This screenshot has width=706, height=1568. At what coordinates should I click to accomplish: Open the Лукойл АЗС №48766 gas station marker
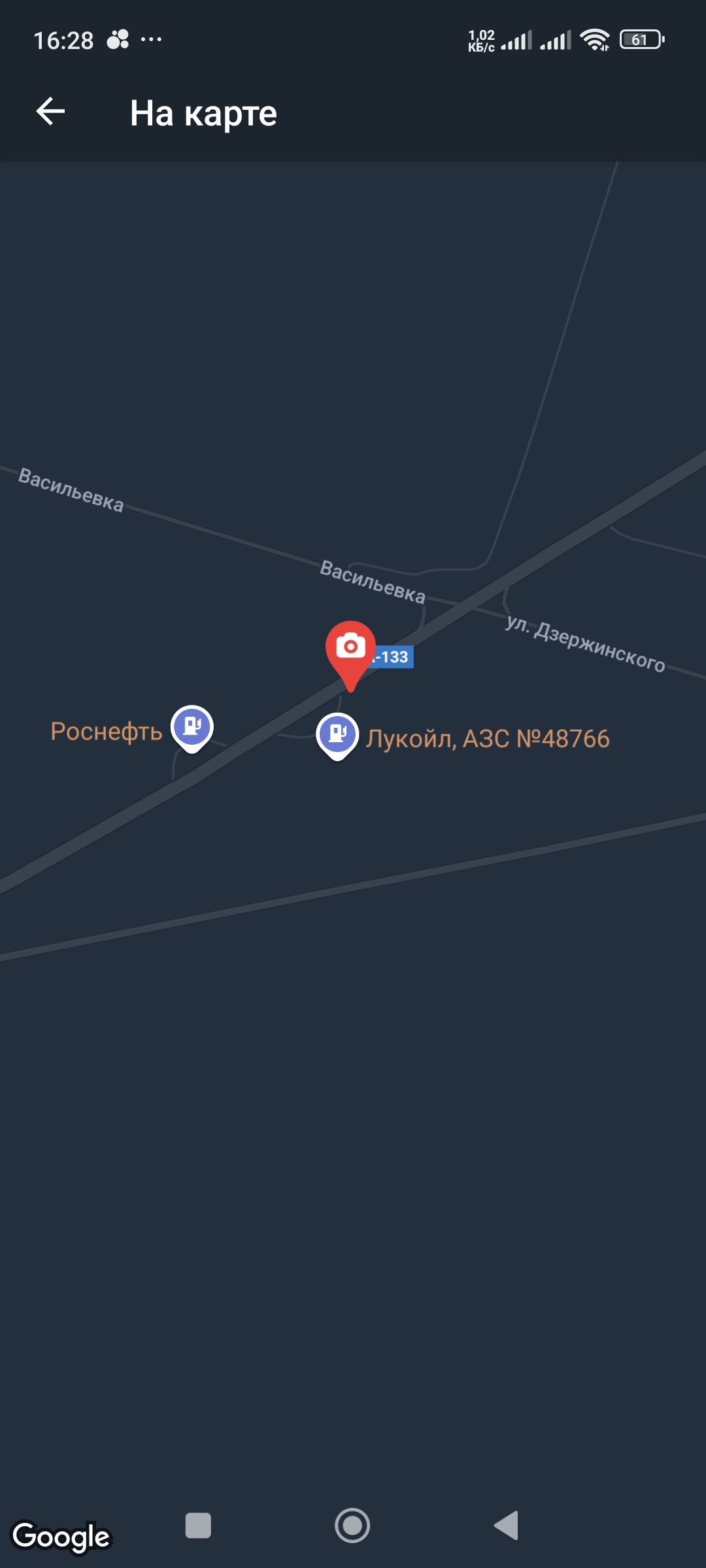(x=337, y=736)
